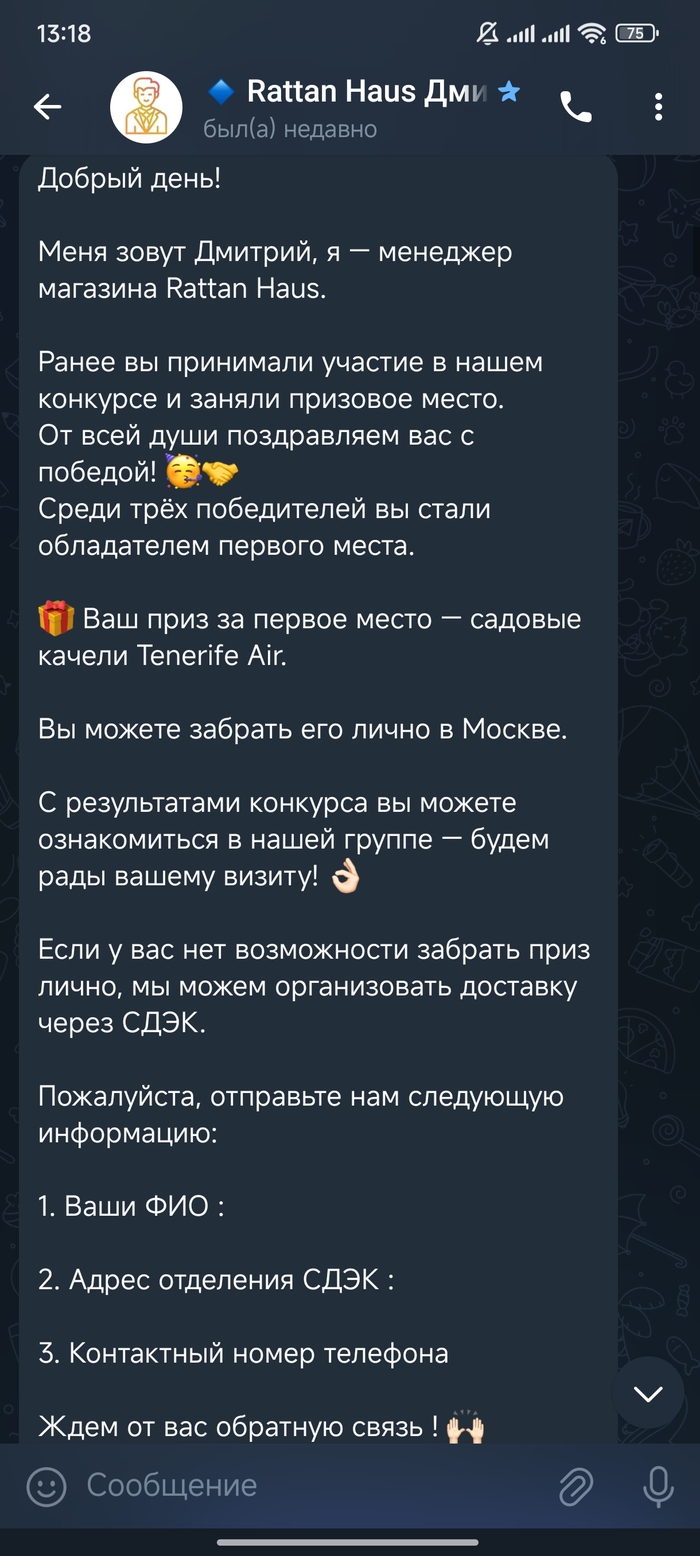Jump to the latest message
Screen dimensions: 700x1556
[648, 1393]
